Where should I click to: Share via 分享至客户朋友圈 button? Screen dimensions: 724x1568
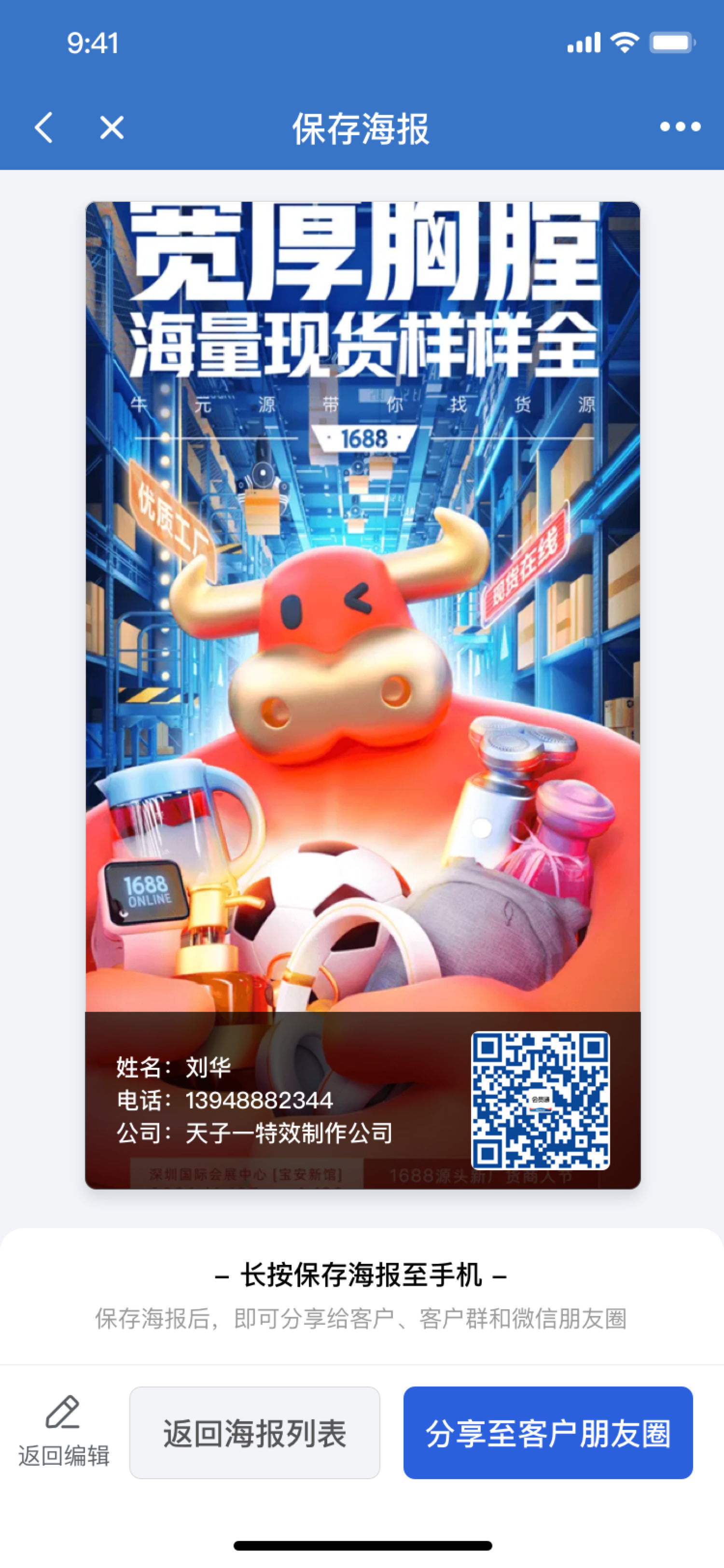(x=547, y=1433)
